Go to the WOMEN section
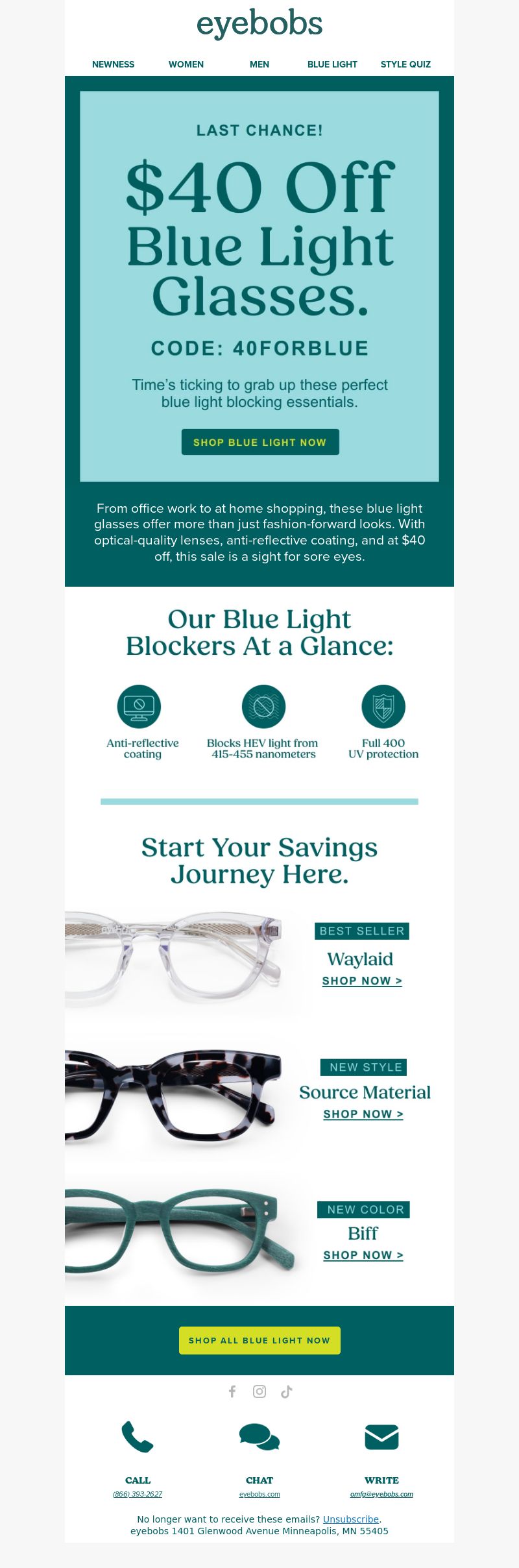This screenshot has width=519, height=1568. (x=186, y=64)
